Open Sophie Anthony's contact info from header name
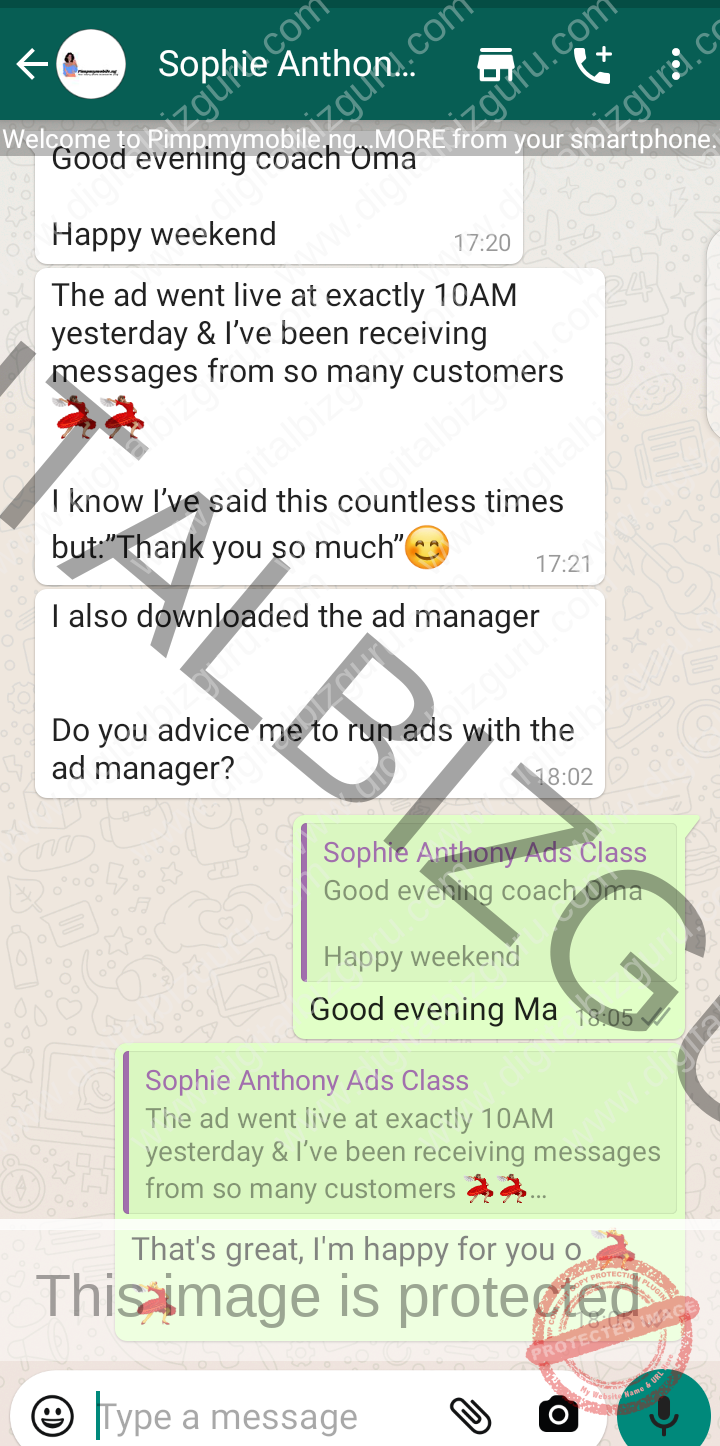 click(286, 64)
